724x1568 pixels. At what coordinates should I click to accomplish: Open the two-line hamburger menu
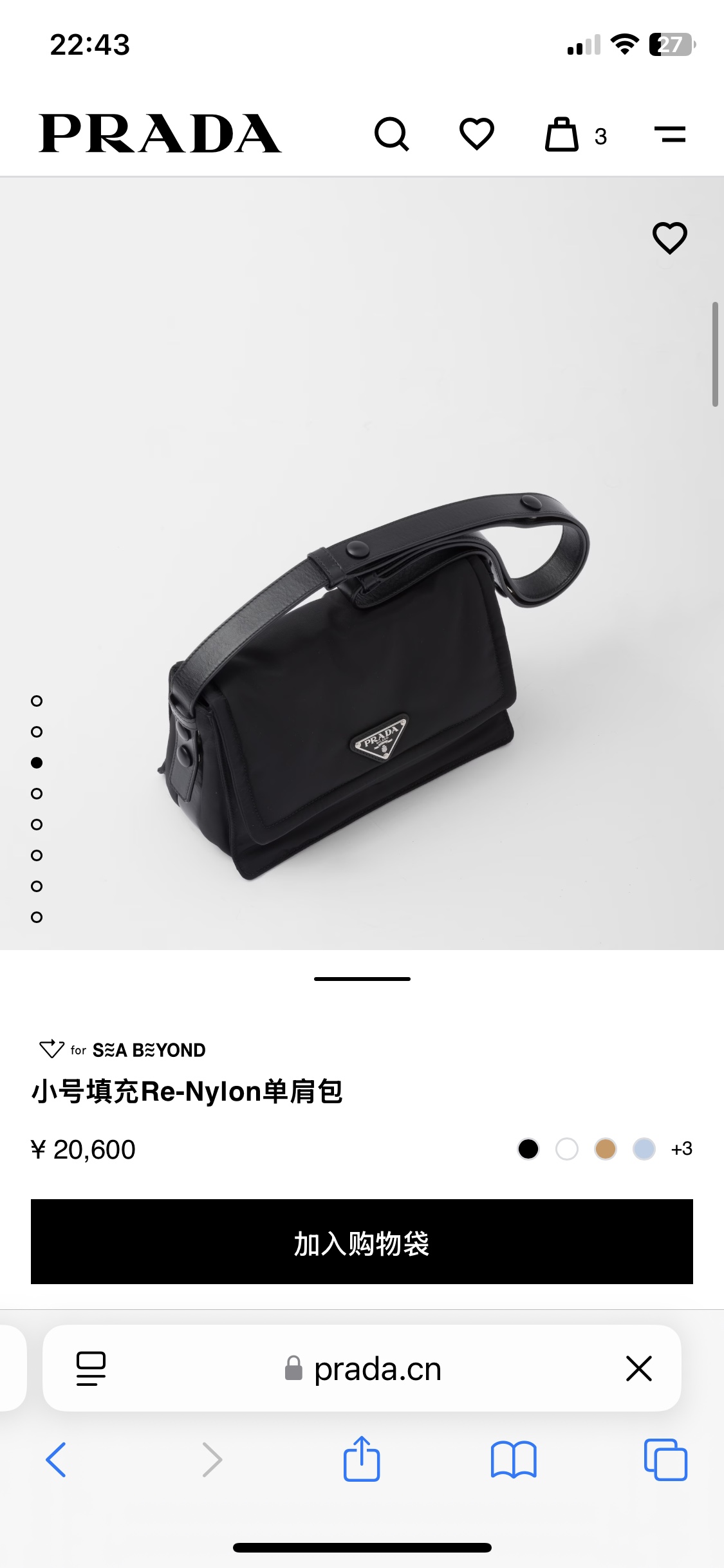[x=670, y=135]
